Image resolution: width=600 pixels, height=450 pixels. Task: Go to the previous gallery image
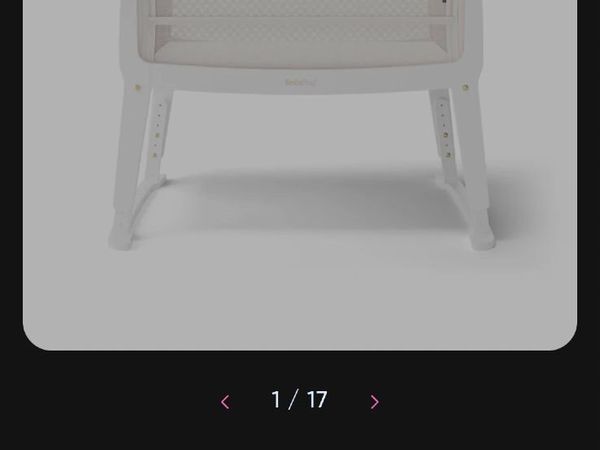click(225, 402)
